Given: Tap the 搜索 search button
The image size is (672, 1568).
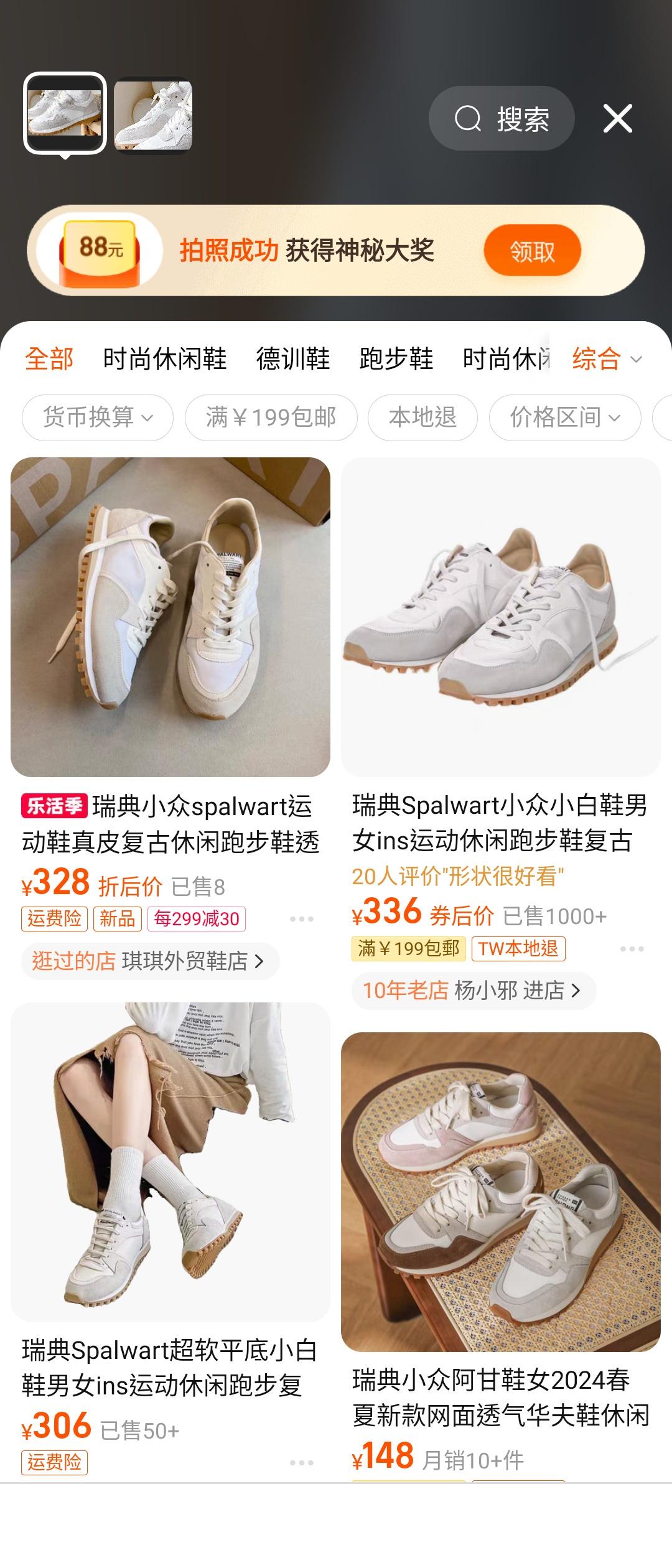Looking at the screenshot, I should pyautogui.click(x=502, y=118).
